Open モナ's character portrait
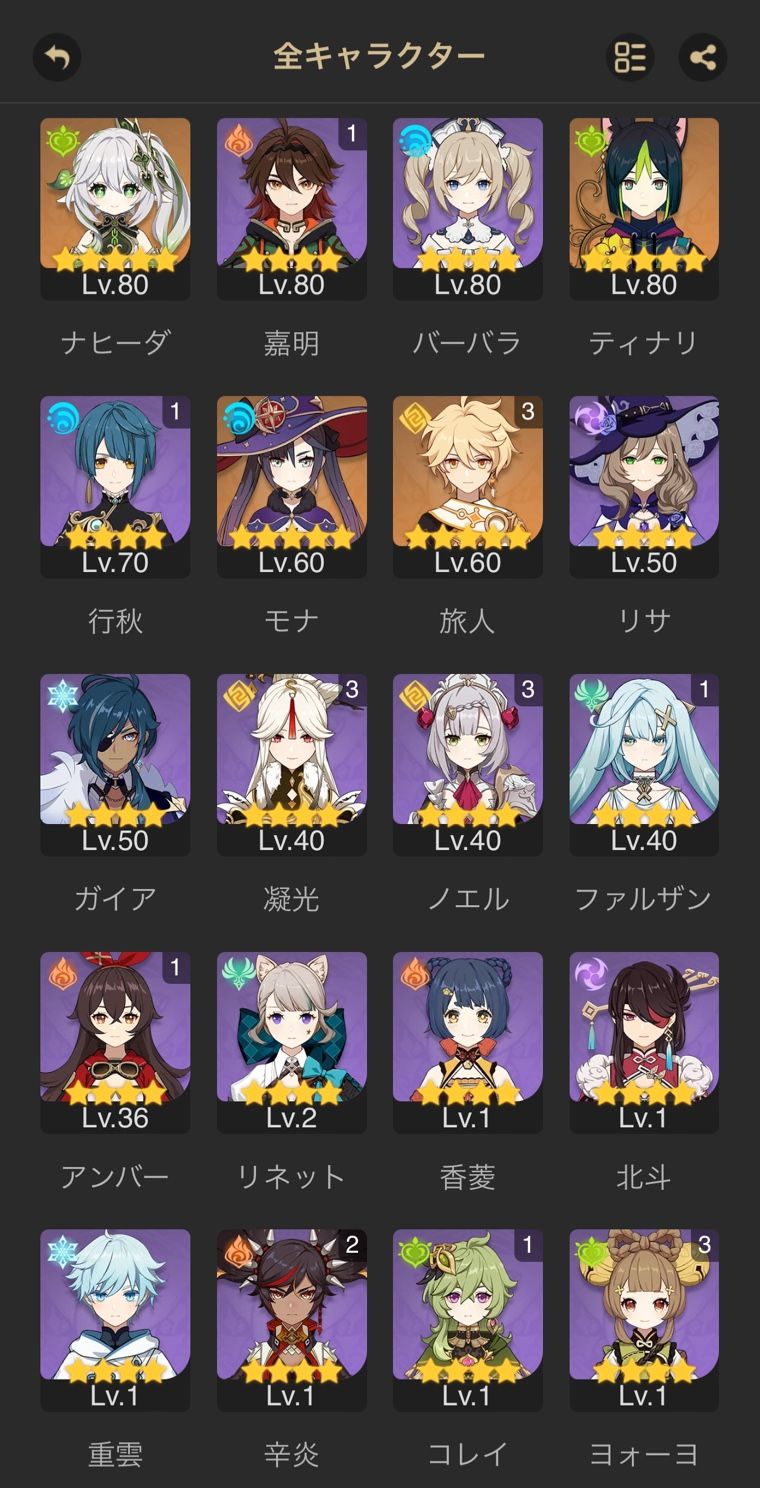 pos(292,480)
